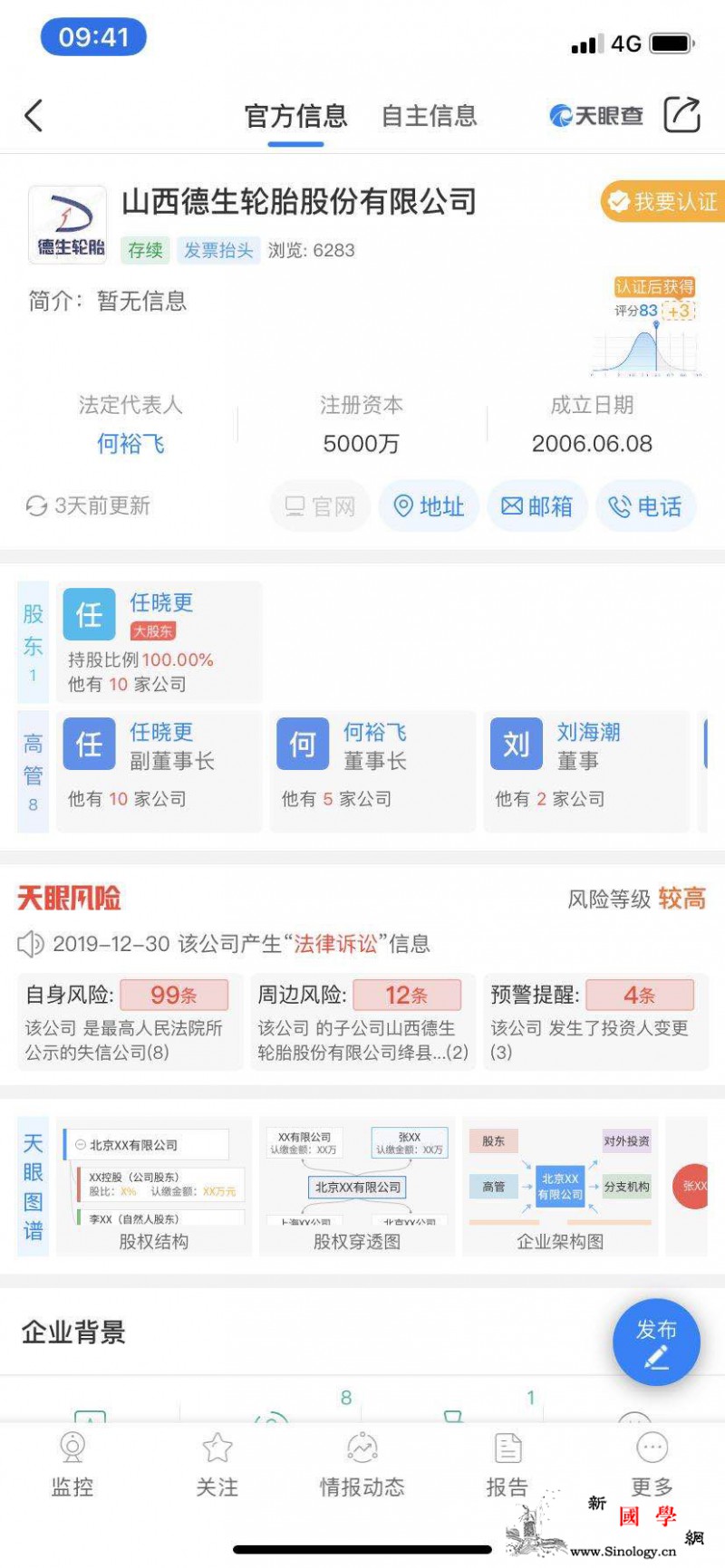Open the 法律诉讼 link

[338, 944]
